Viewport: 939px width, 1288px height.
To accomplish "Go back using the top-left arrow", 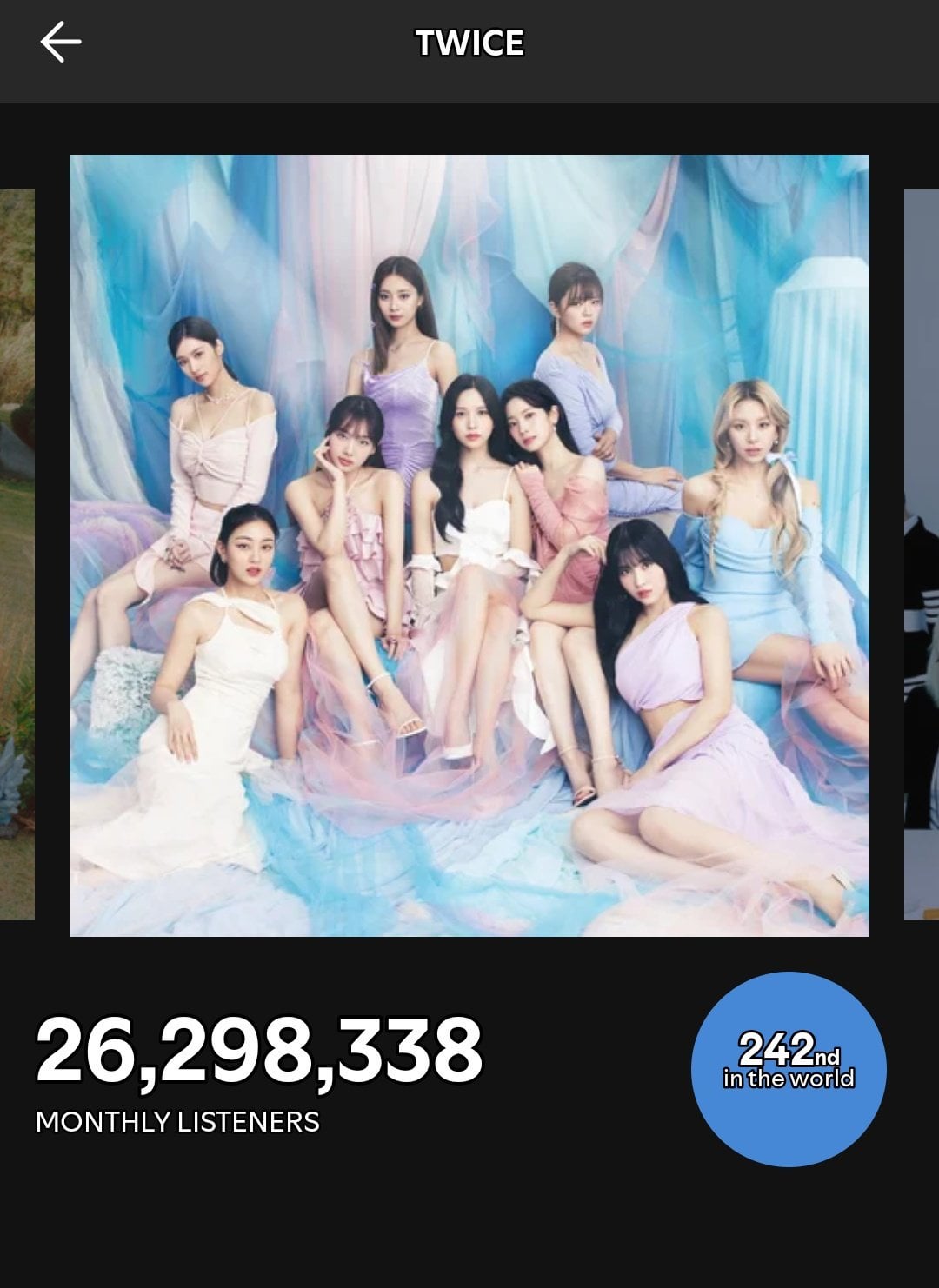I will tap(60, 43).
